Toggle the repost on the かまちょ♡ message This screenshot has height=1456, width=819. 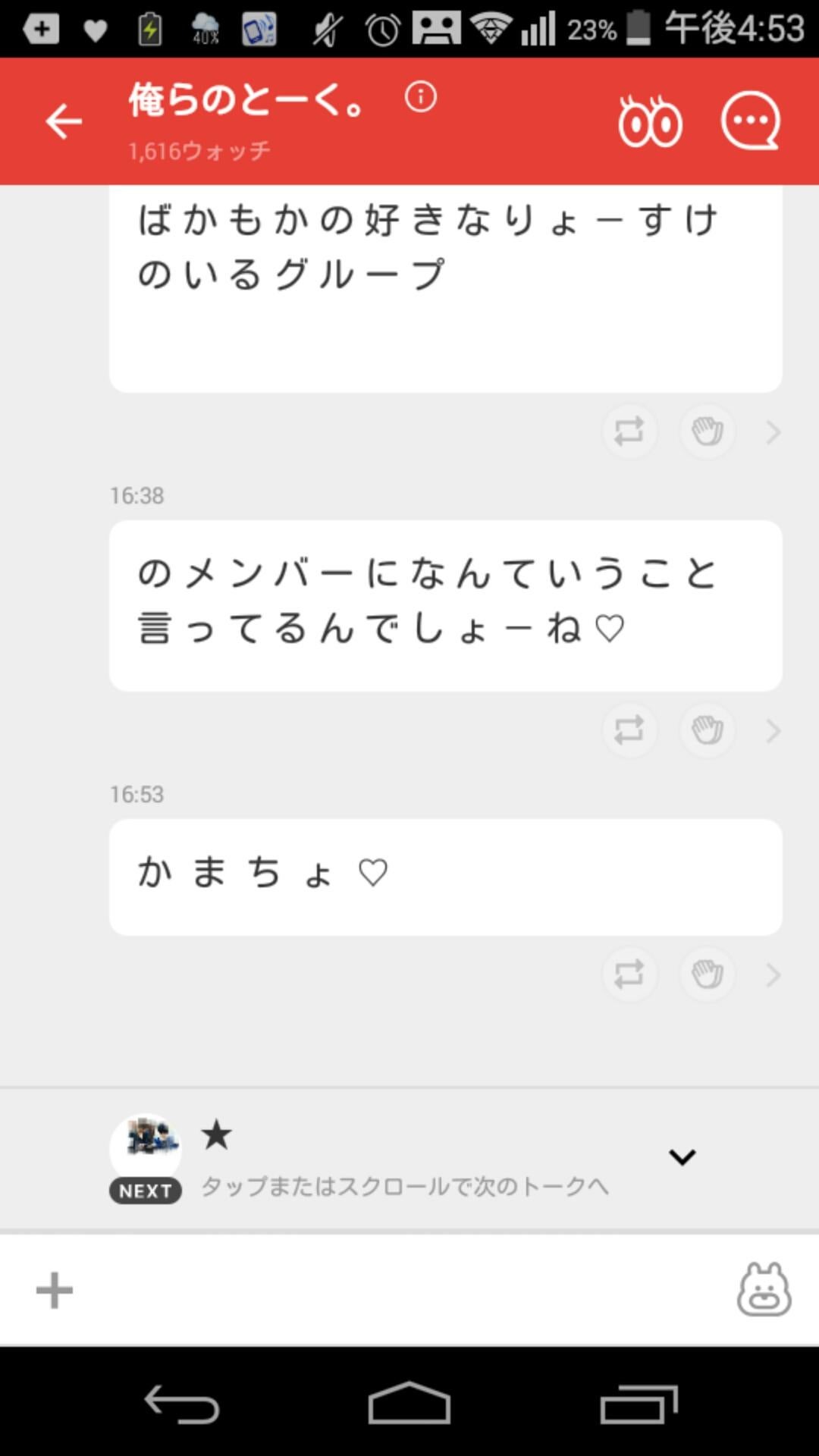(x=629, y=974)
